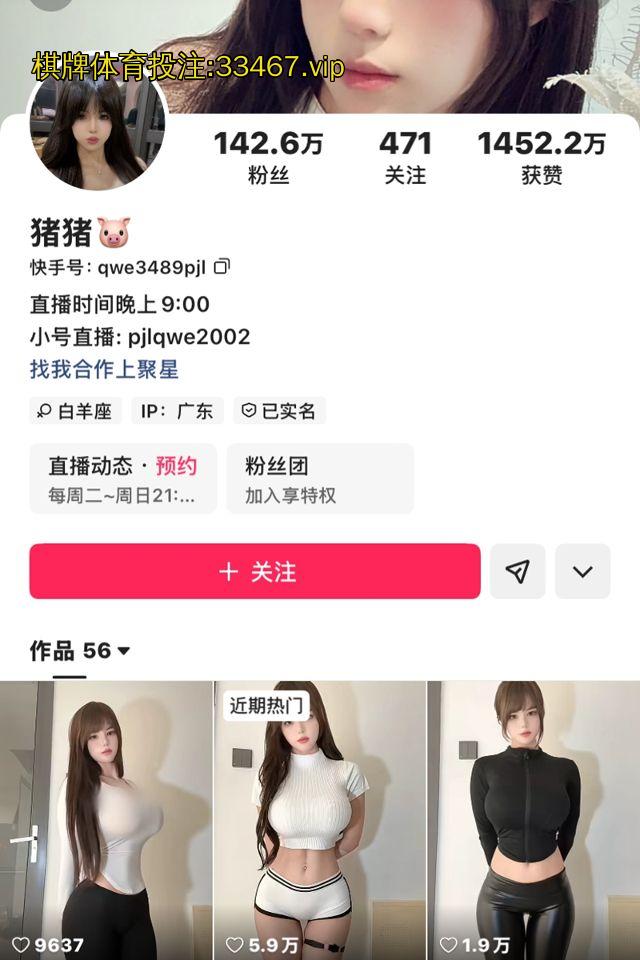Join the 粉丝团 fan group

coord(320,478)
